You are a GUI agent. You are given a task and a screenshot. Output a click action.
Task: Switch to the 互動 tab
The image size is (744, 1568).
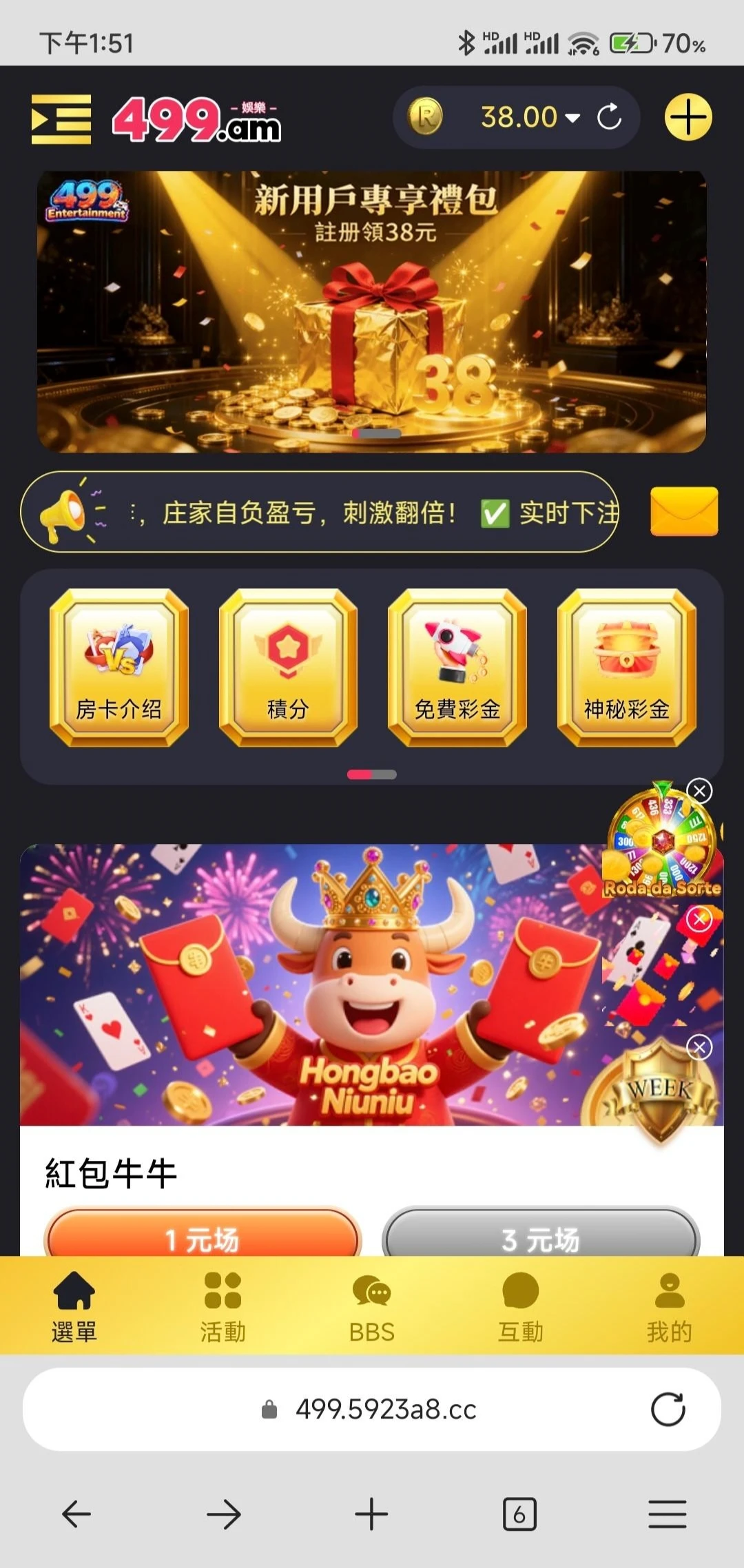[520, 1306]
